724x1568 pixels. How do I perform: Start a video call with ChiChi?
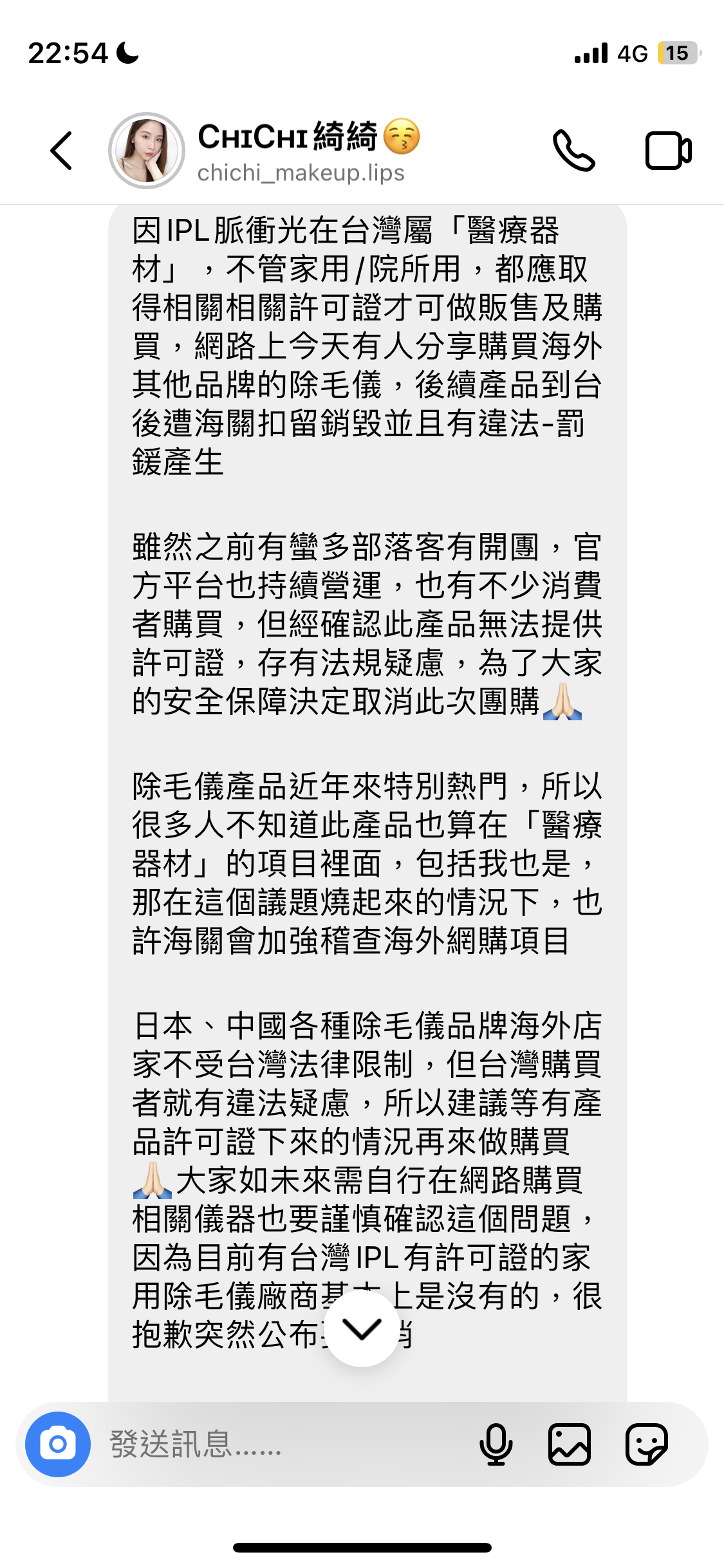pos(669,151)
